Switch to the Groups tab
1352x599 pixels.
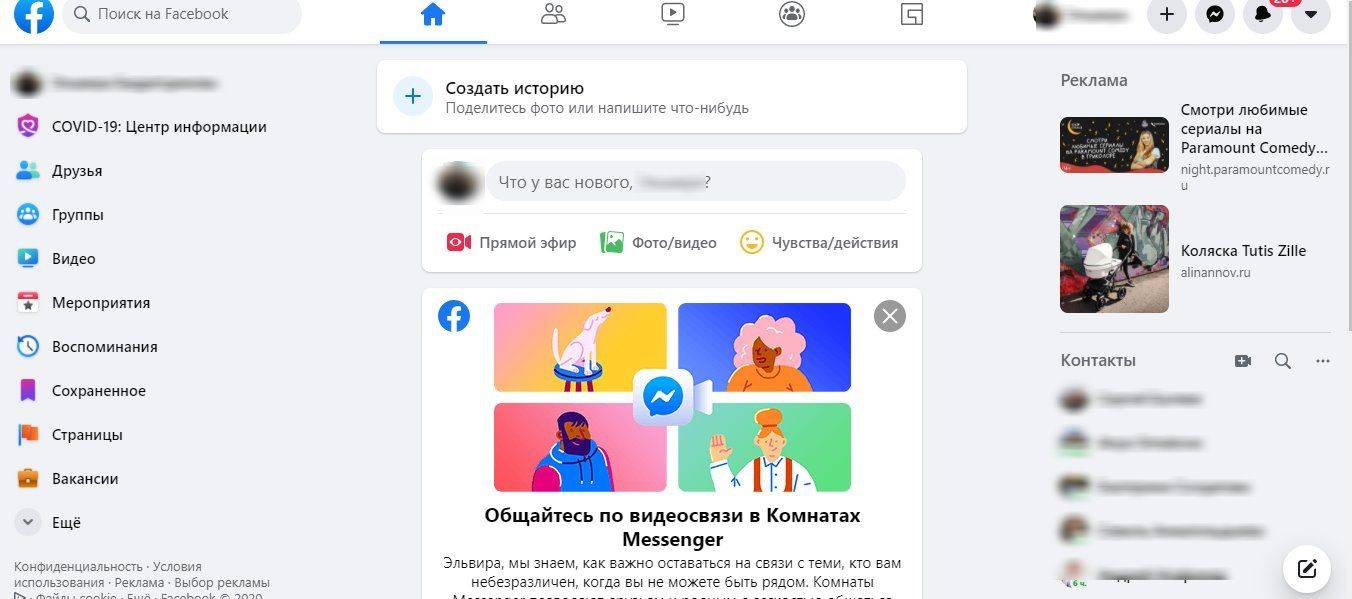(792, 15)
